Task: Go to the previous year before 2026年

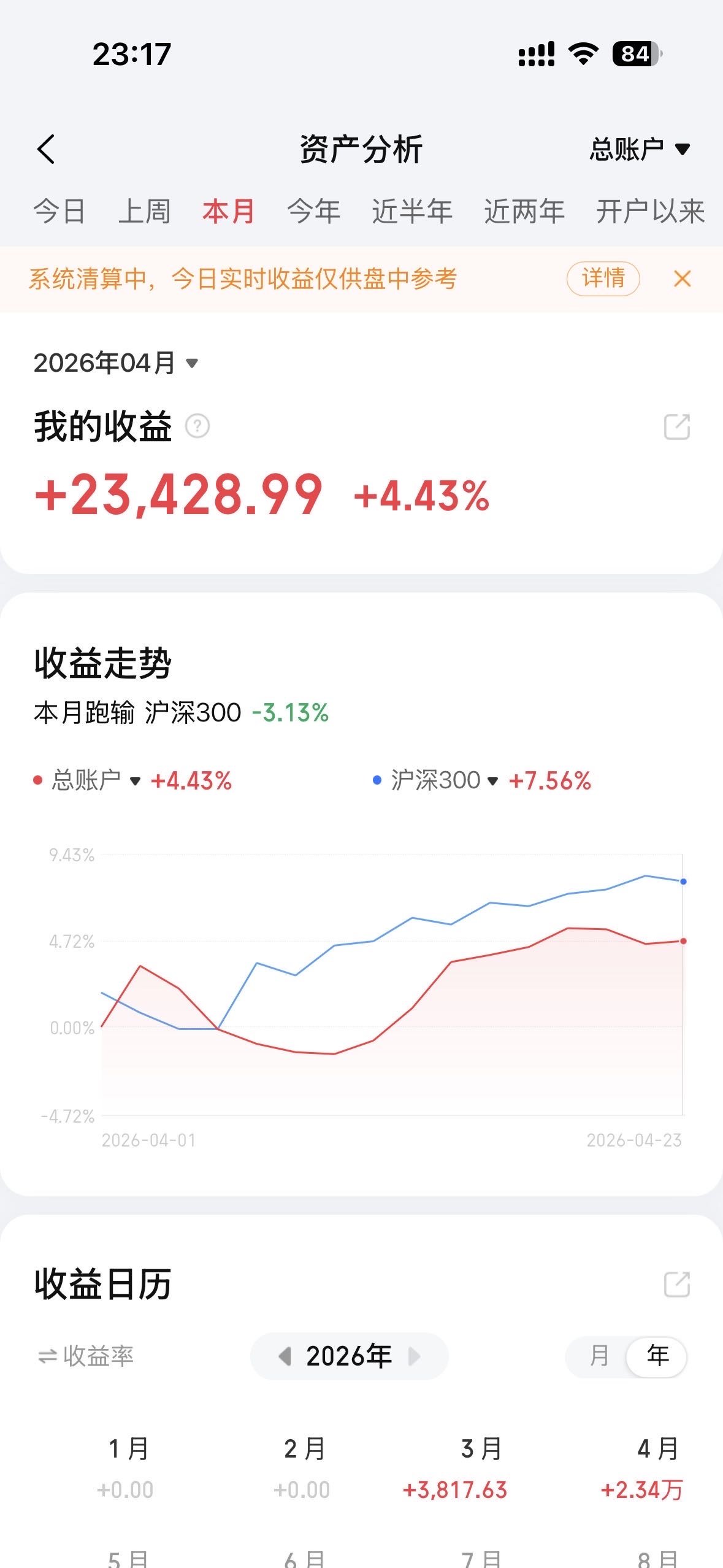Action: click(x=285, y=1356)
